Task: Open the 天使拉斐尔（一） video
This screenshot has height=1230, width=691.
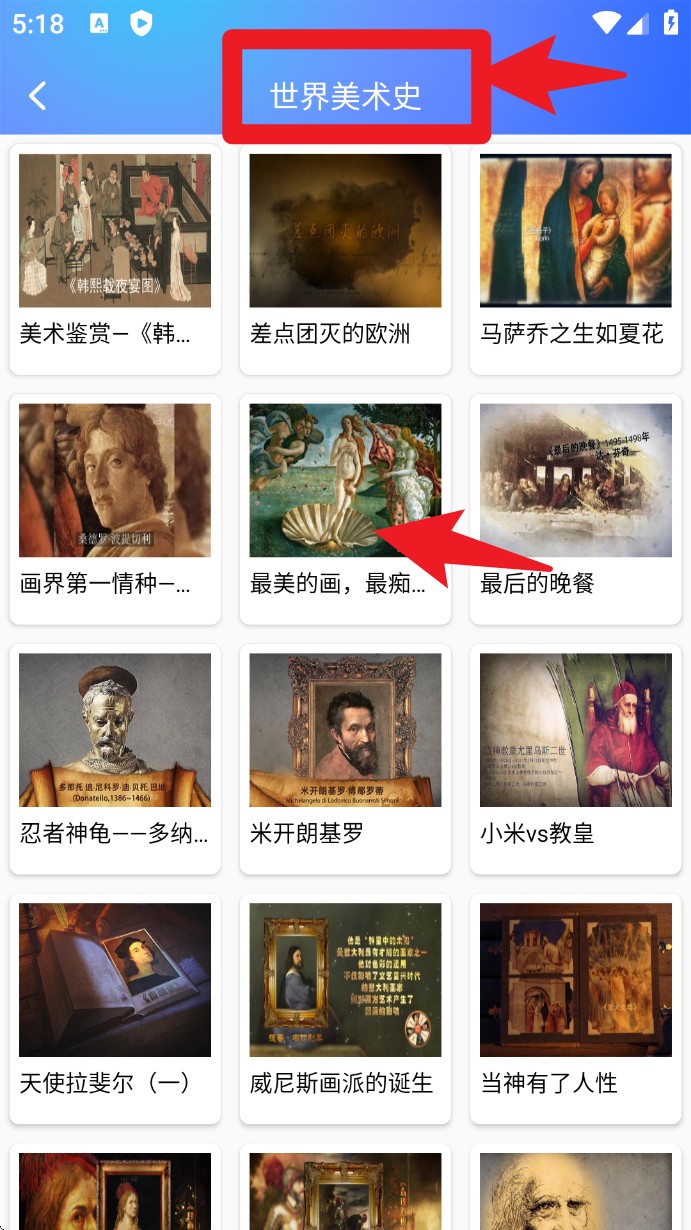Action: pyautogui.click(x=115, y=1010)
